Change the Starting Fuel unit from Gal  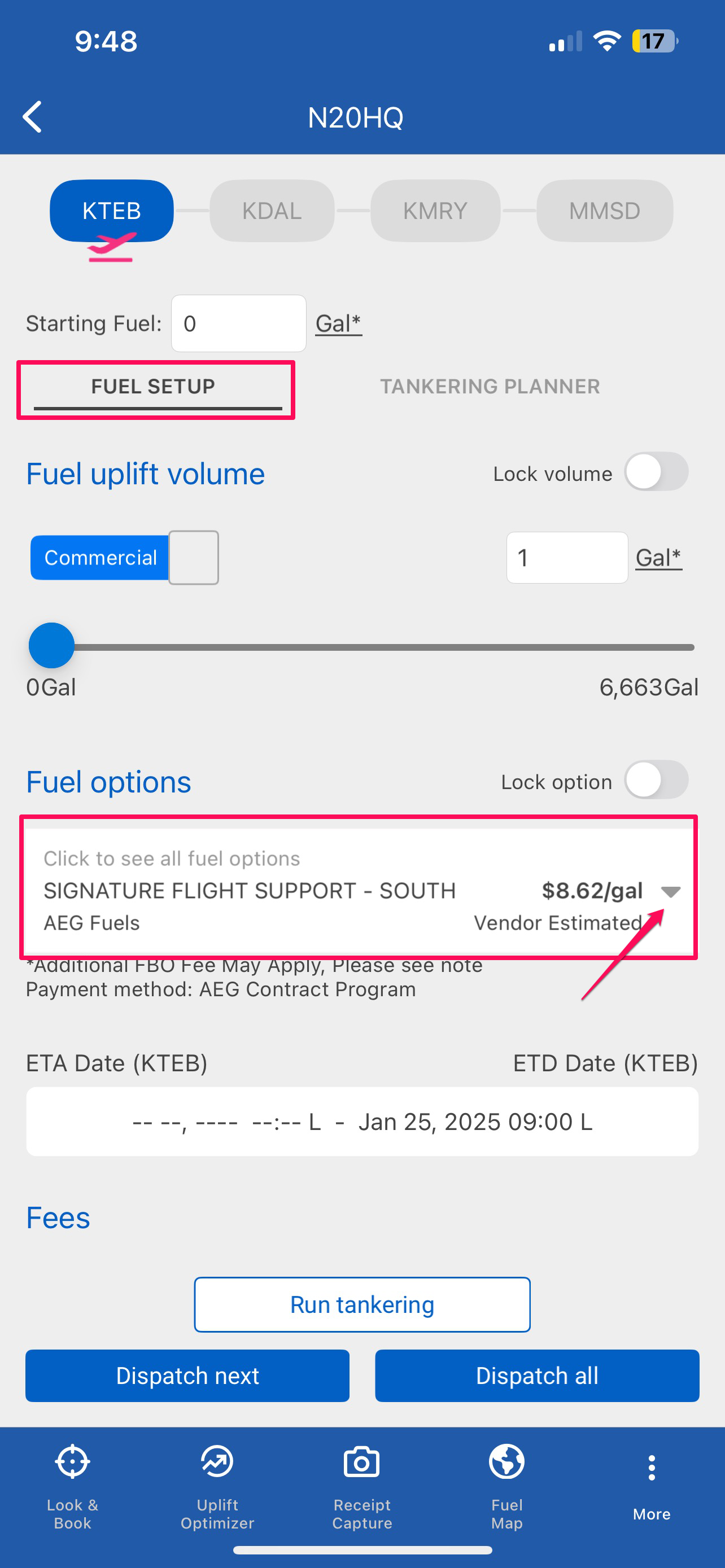point(338,323)
